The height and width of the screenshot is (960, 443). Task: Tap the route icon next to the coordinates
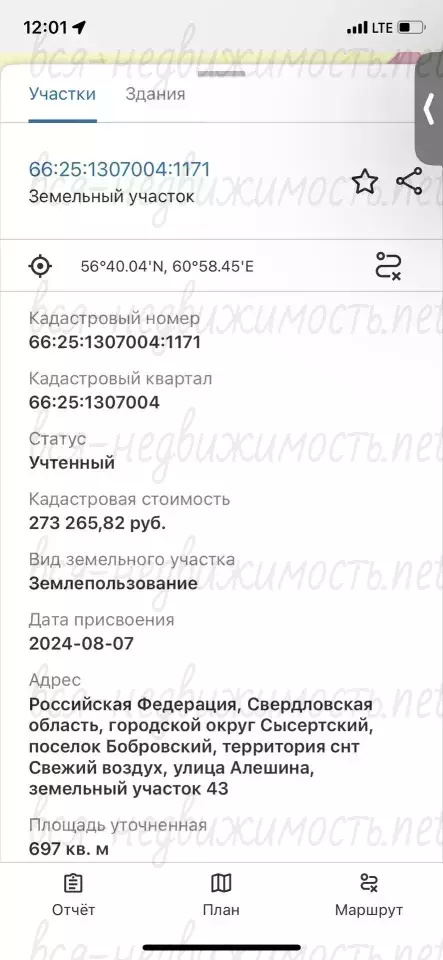(x=388, y=266)
